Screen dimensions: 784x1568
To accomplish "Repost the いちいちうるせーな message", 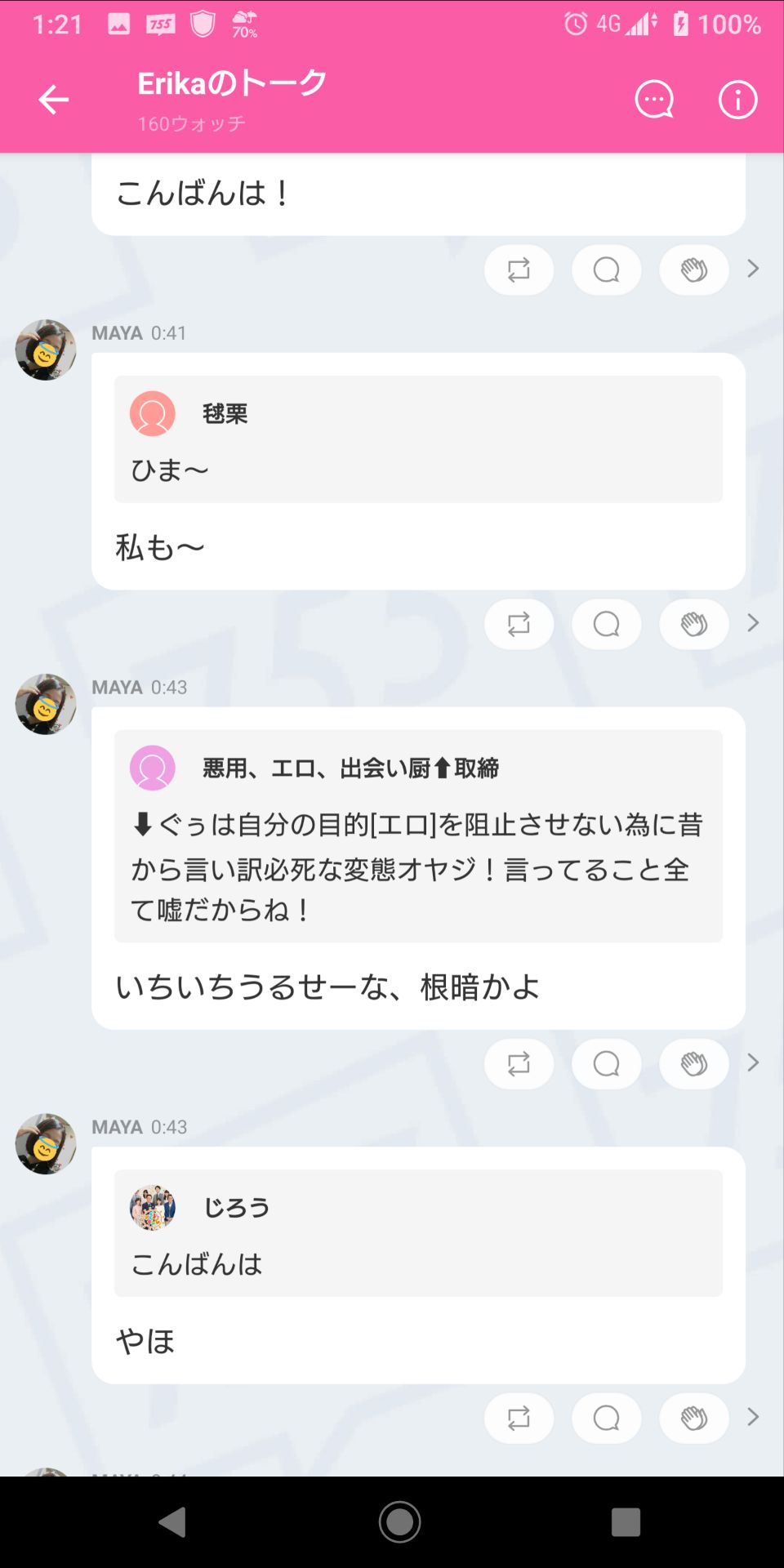I will click(x=519, y=1063).
